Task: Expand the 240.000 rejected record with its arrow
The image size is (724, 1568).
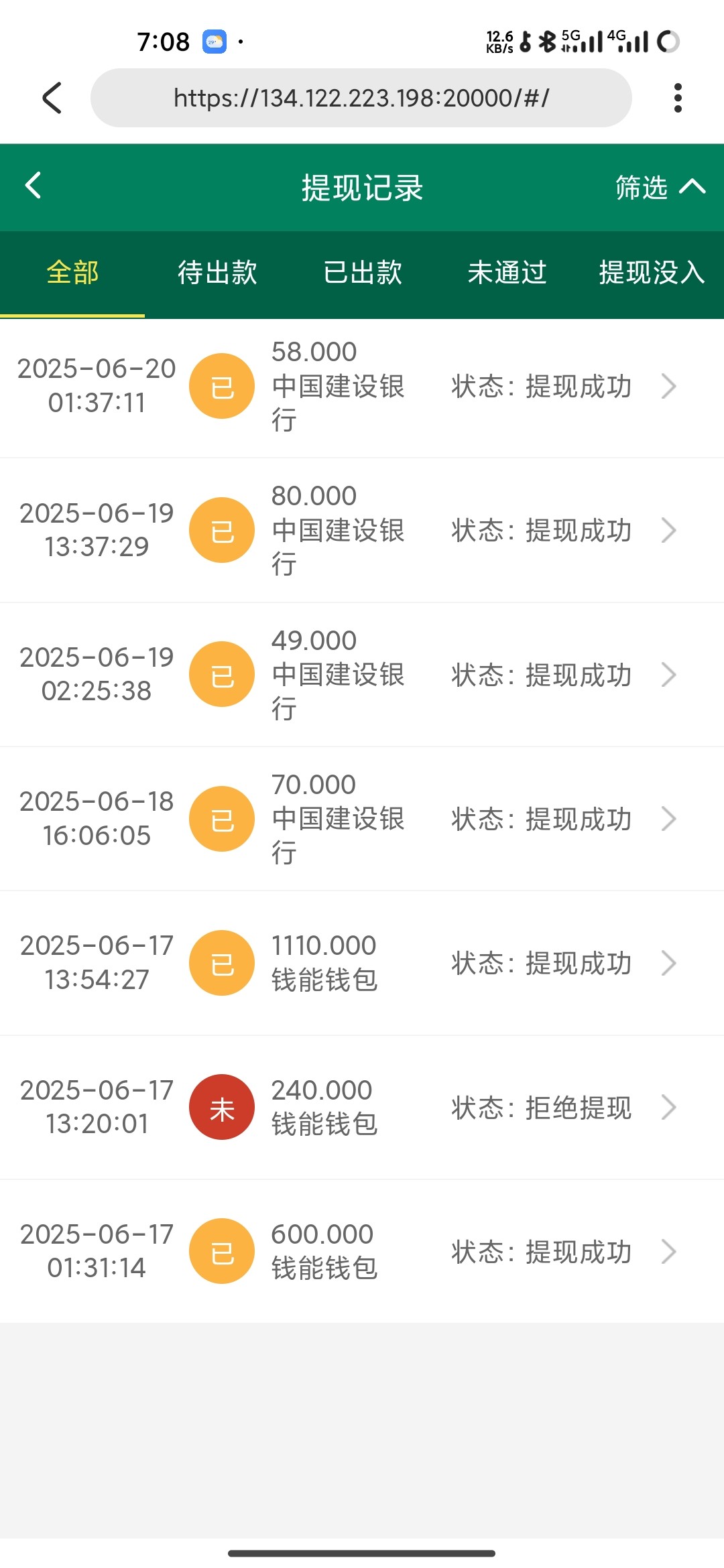Action: coord(668,1107)
